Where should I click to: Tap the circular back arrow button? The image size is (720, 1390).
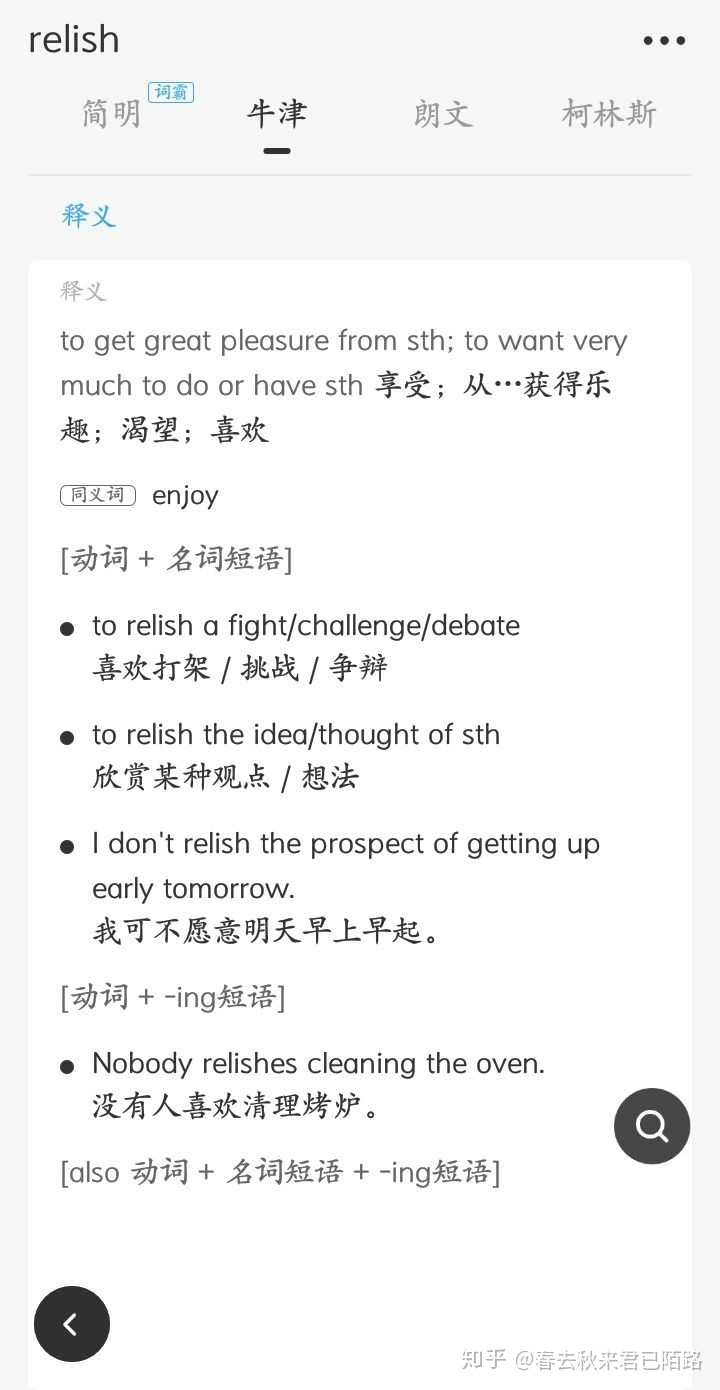tap(71, 1323)
